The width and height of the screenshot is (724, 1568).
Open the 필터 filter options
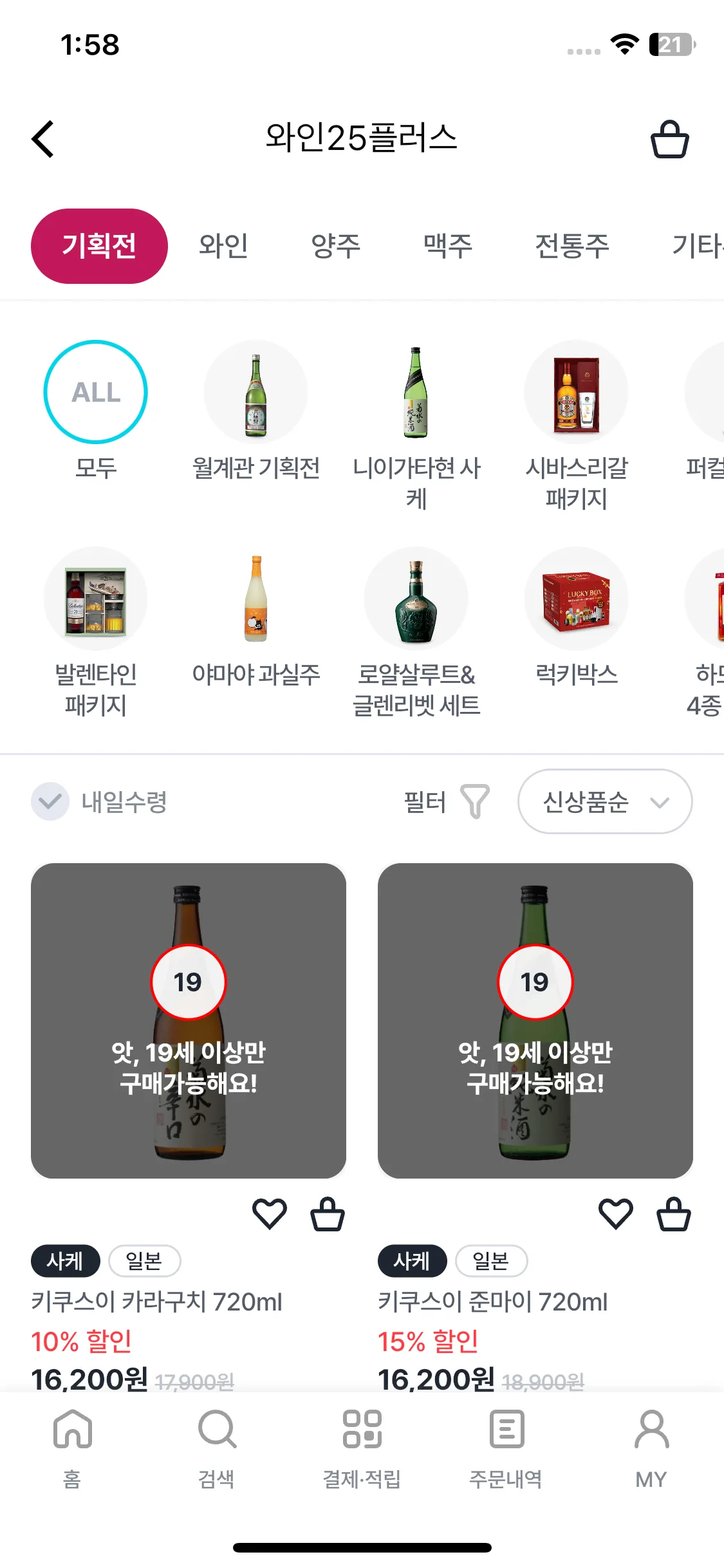pos(446,801)
